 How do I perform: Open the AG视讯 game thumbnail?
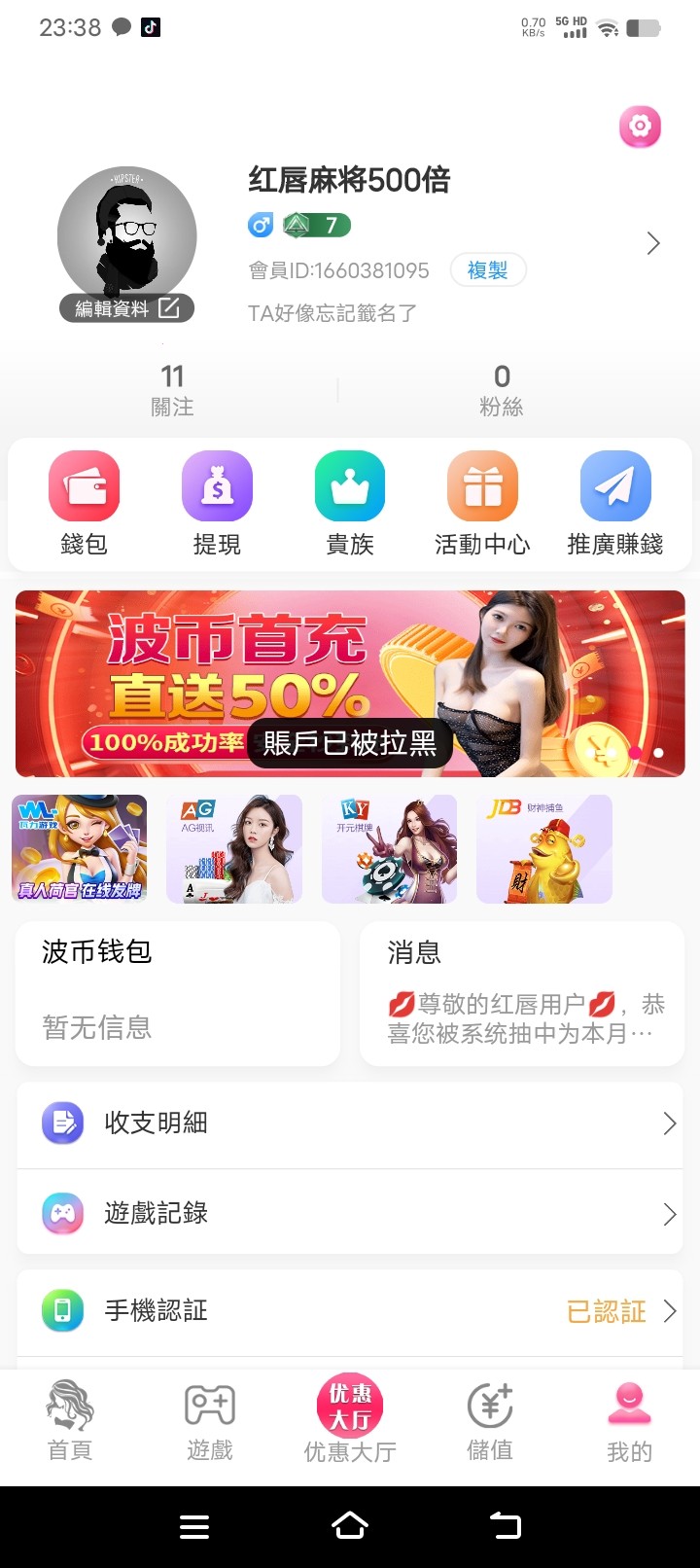[x=233, y=848]
